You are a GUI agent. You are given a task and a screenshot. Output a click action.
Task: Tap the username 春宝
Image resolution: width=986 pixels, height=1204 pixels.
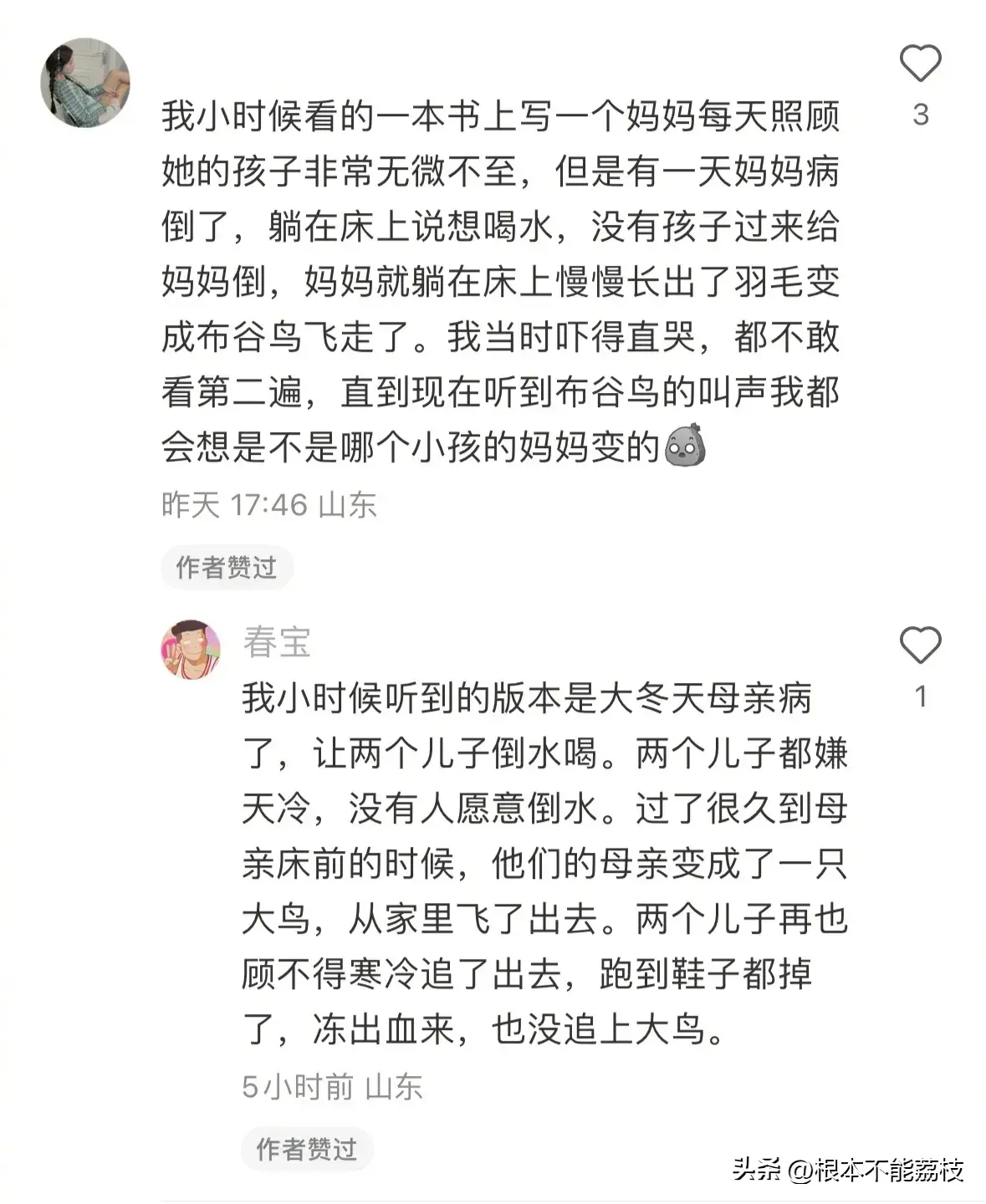[277, 642]
